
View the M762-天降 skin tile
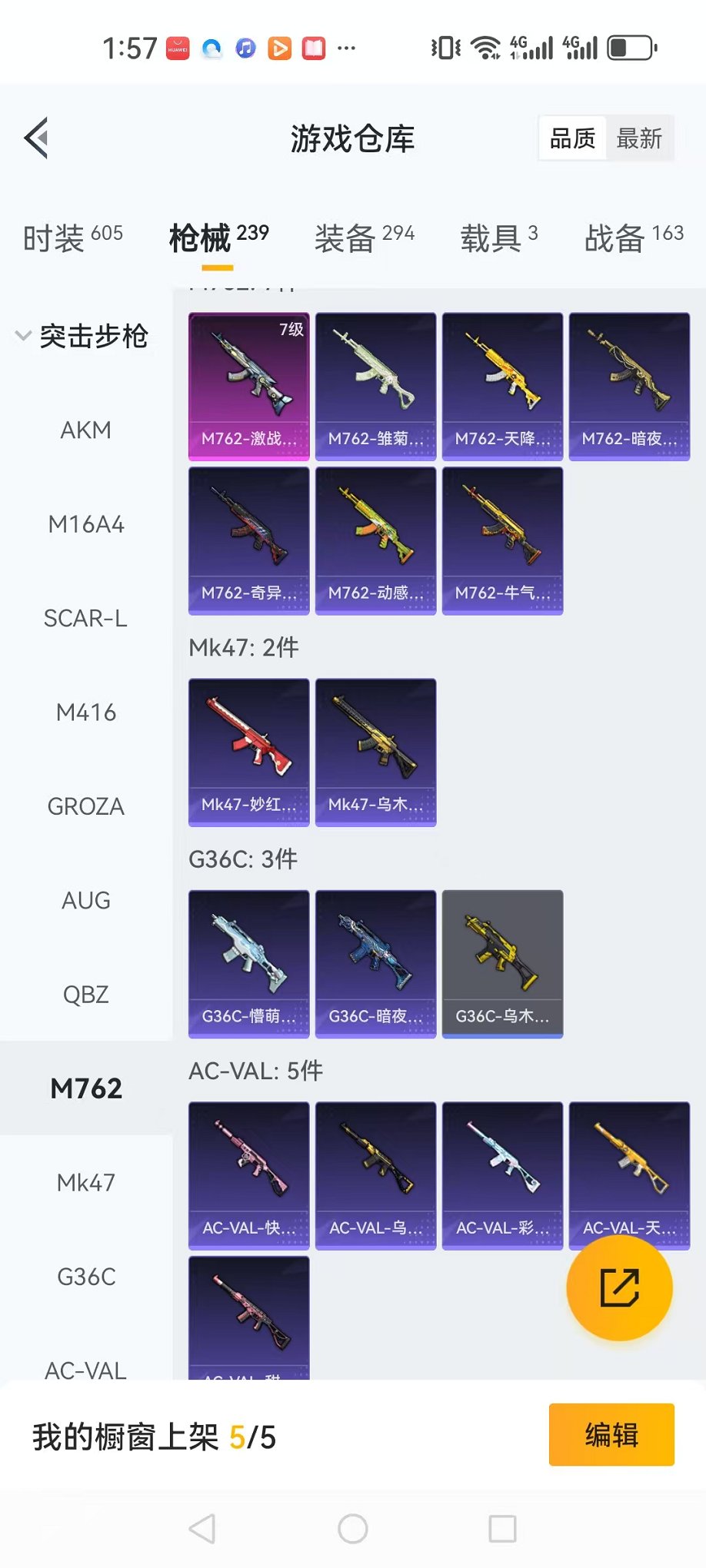(x=502, y=385)
